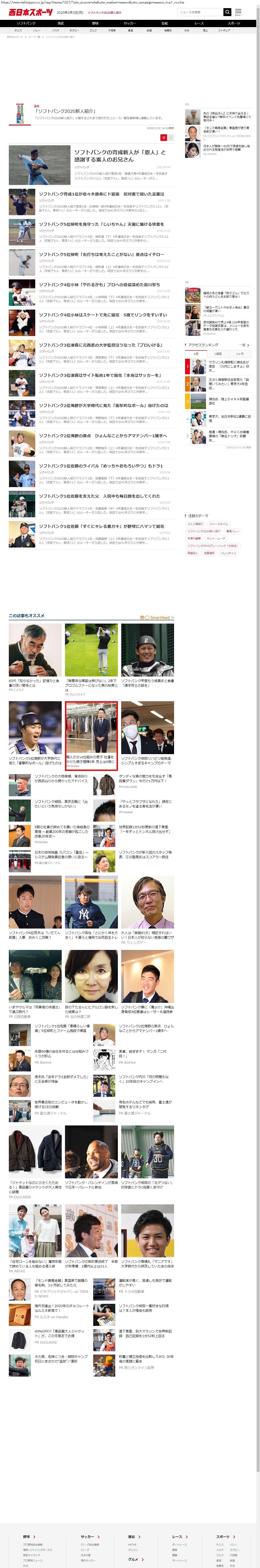Switch to the サッカー navigation tab
This screenshot has height=1568, width=260.
(x=130, y=23)
